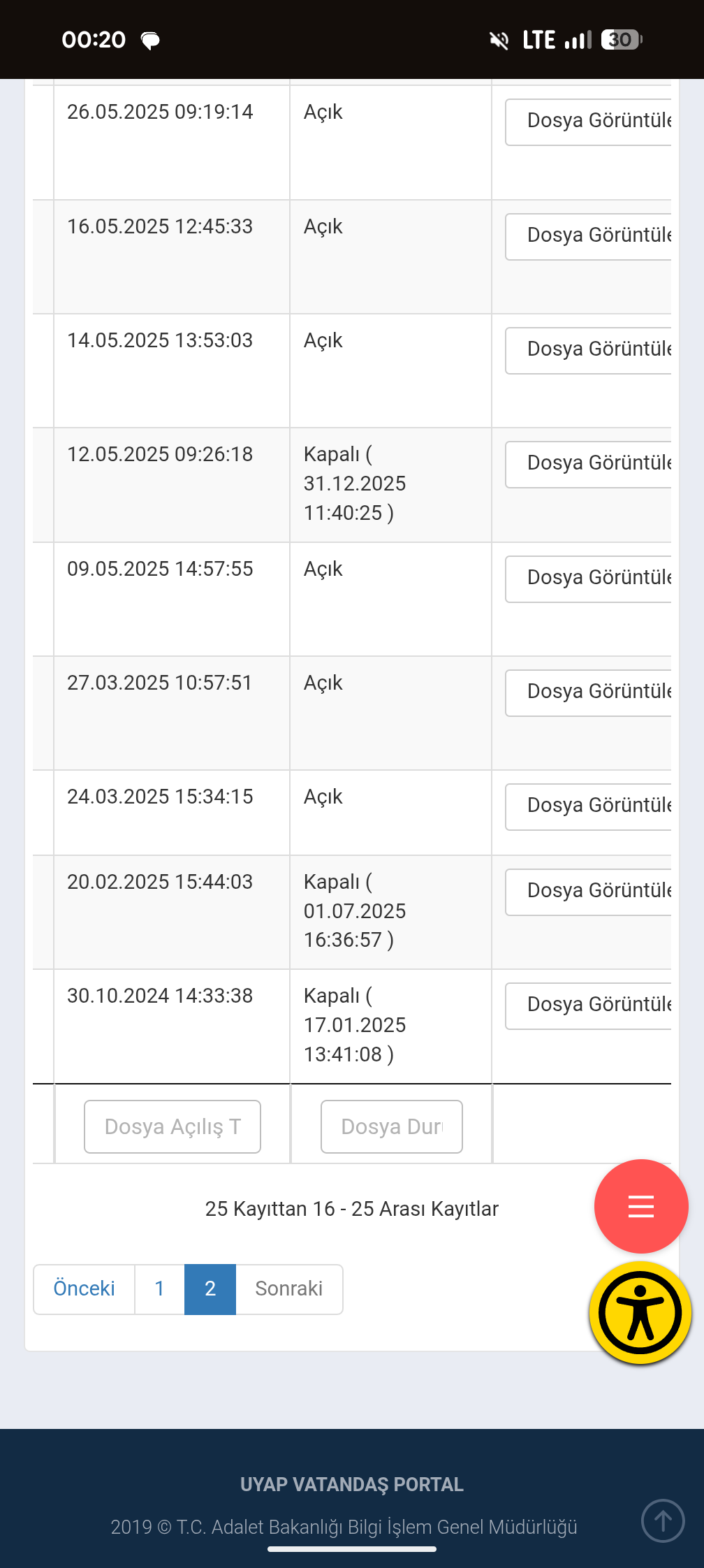Image resolution: width=704 pixels, height=1568 pixels.
Task: Go to previous page with Önceki
Action: pos(85,1289)
